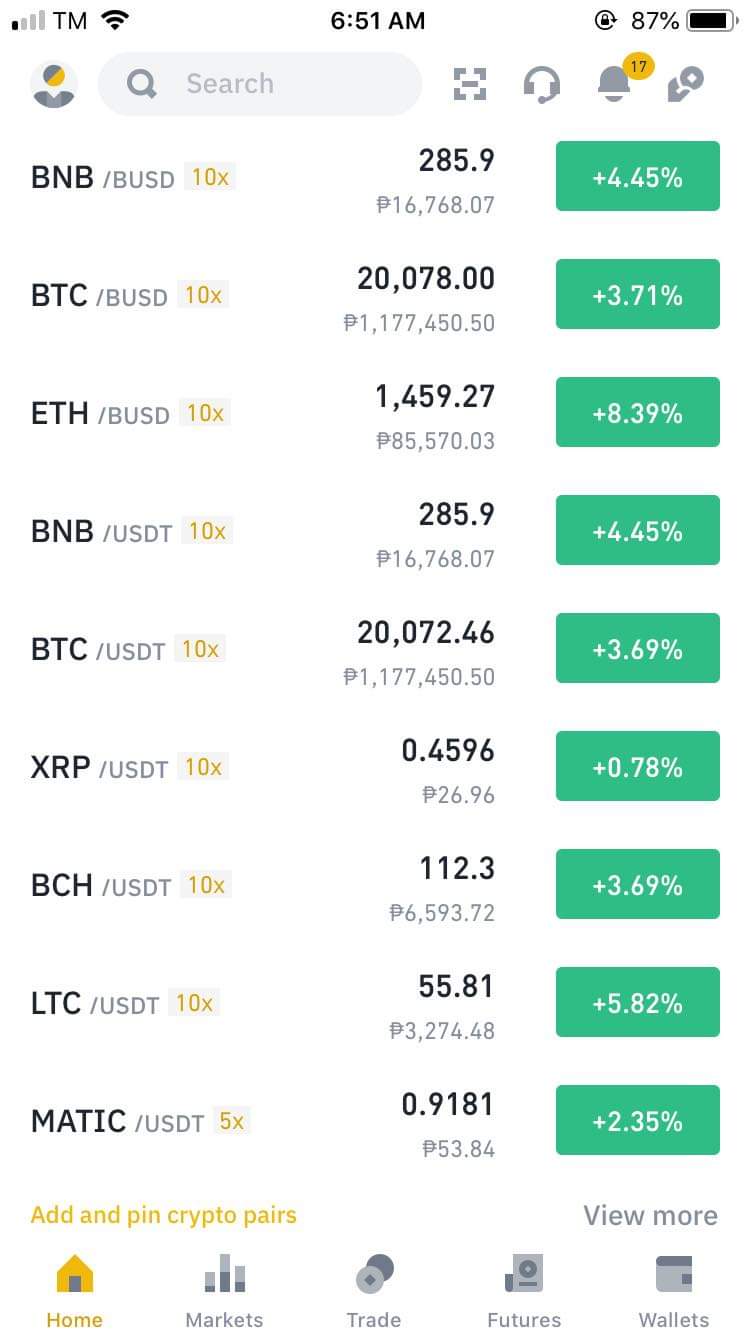Open the BNB/USDT pair
Viewport: 750px width, 1334px height.
(375, 531)
